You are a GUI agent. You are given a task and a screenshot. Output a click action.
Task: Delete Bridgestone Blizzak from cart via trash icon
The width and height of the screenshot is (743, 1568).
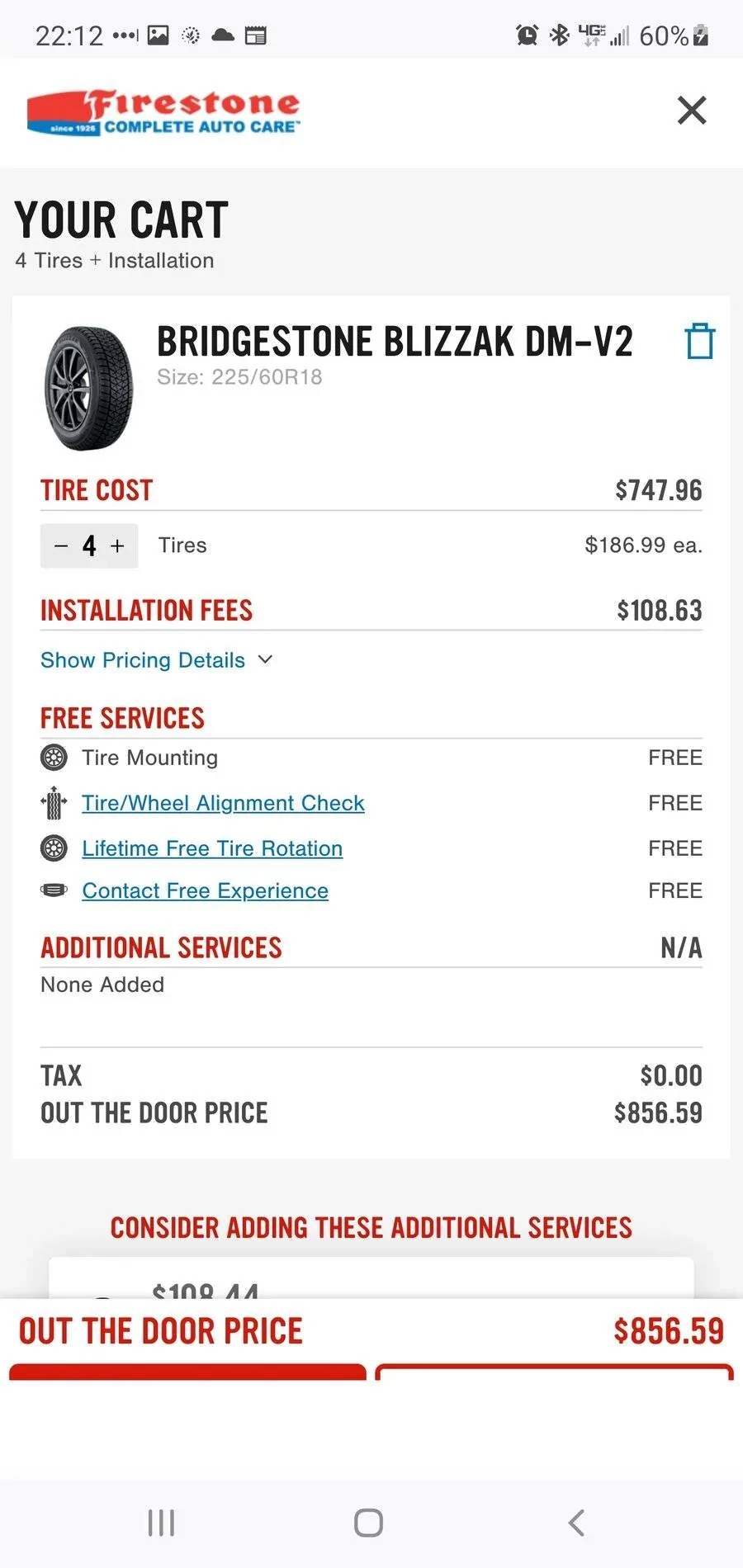pos(699,341)
